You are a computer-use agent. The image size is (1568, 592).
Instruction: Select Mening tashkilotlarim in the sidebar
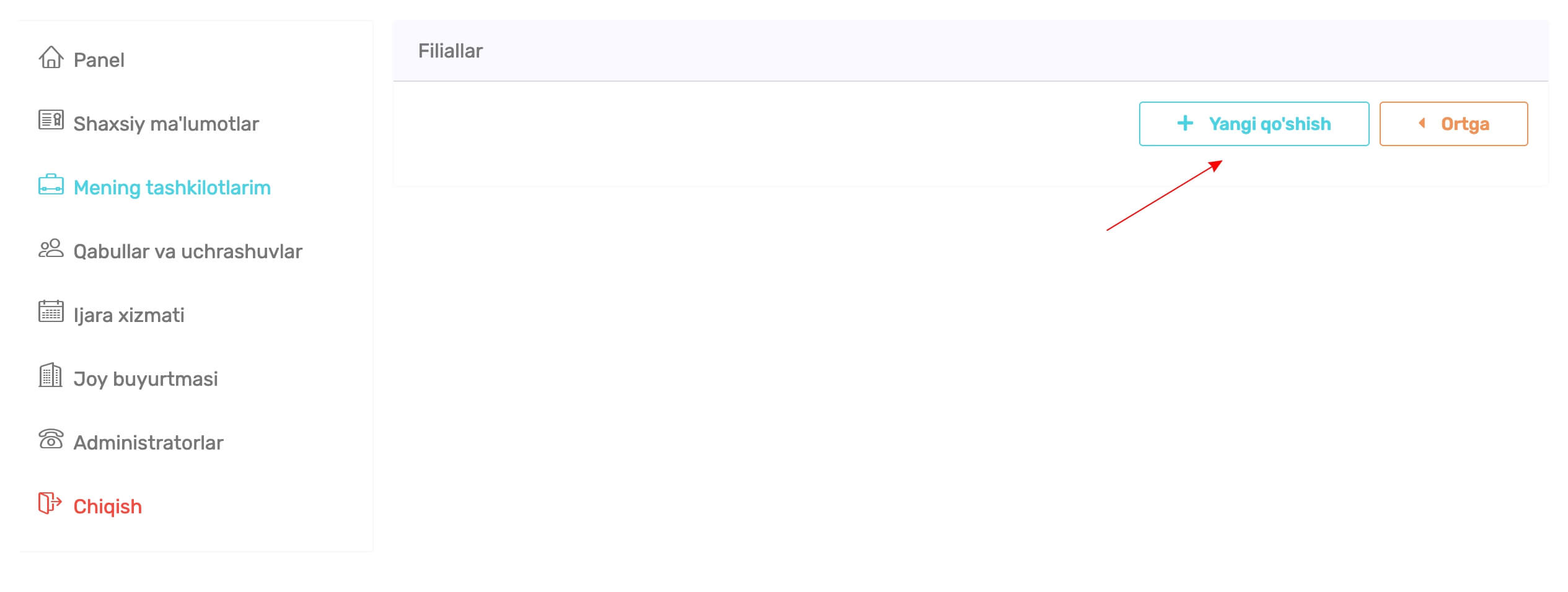tap(172, 188)
